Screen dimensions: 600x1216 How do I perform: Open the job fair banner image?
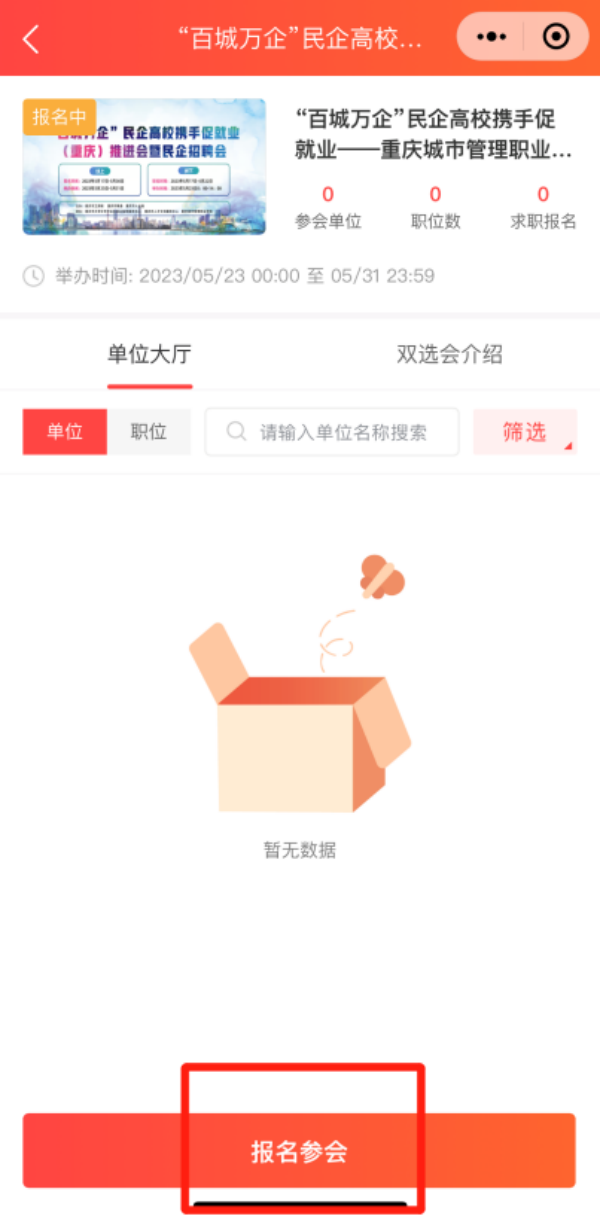tap(144, 167)
